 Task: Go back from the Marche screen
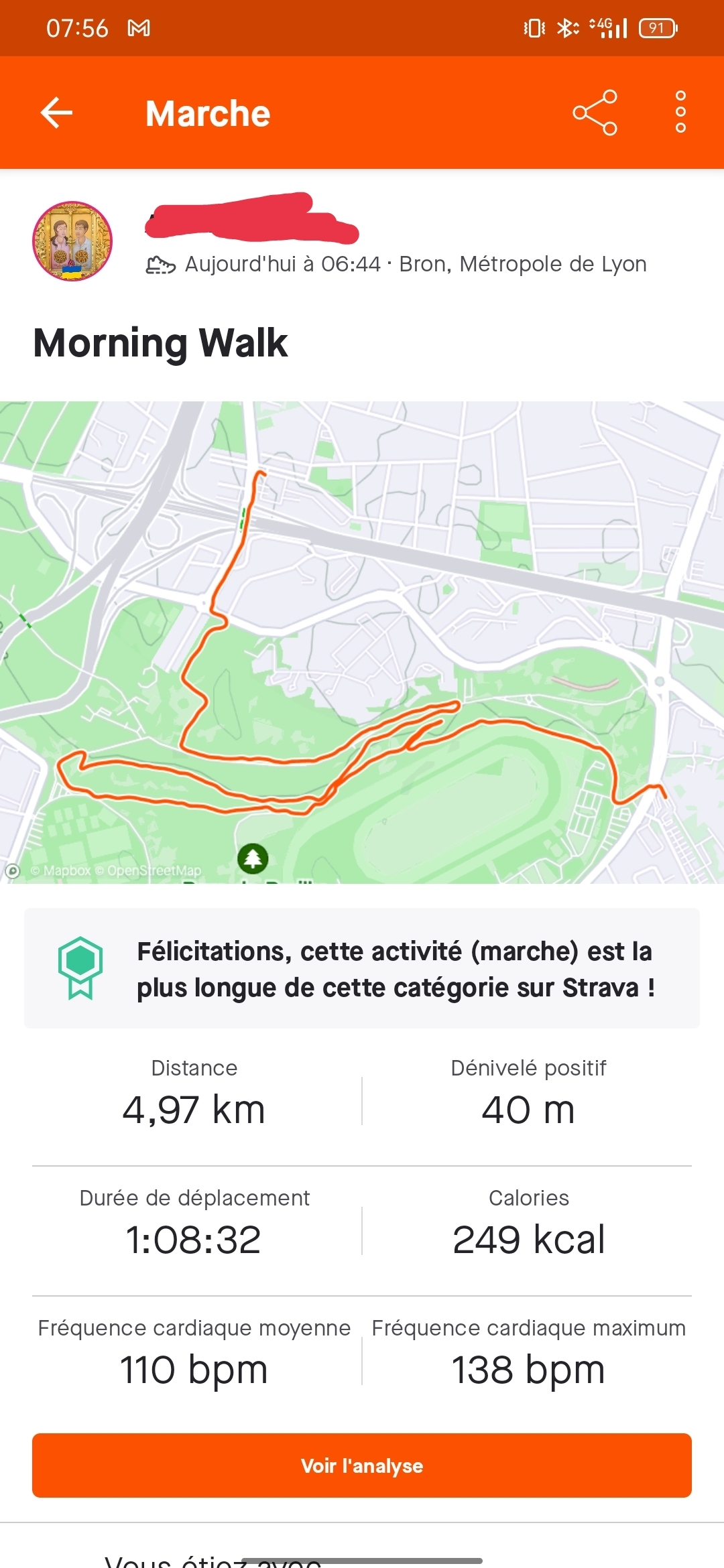57,113
